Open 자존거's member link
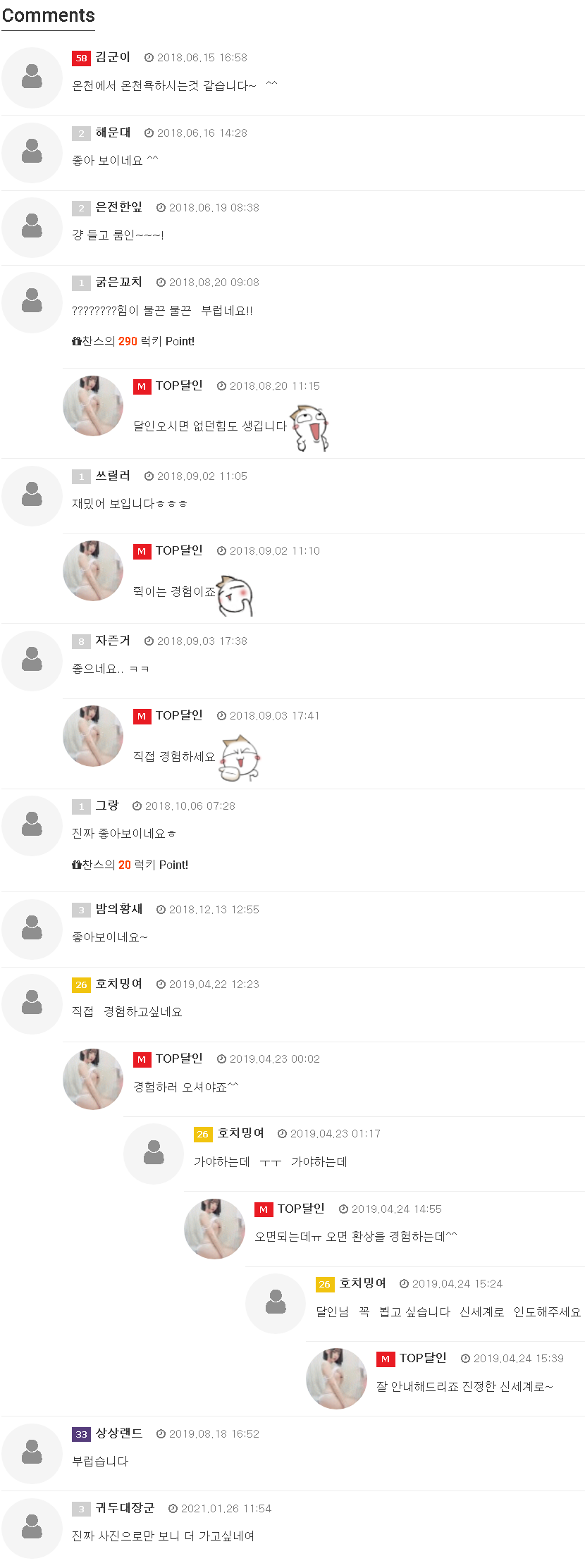 (113, 641)
